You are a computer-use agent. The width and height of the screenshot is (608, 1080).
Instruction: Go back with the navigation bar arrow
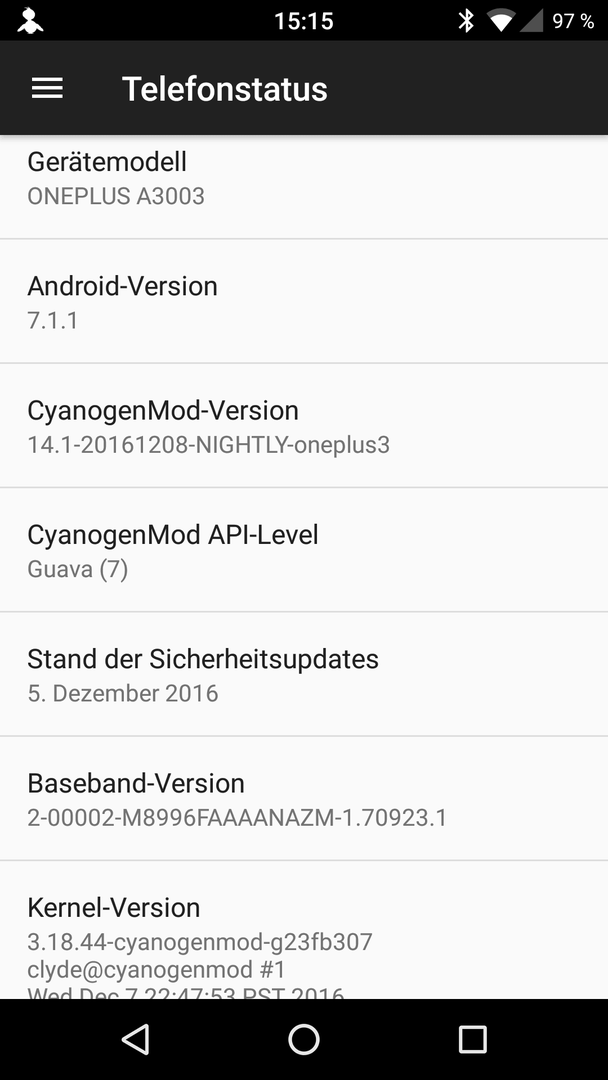tap(136, 1039)
